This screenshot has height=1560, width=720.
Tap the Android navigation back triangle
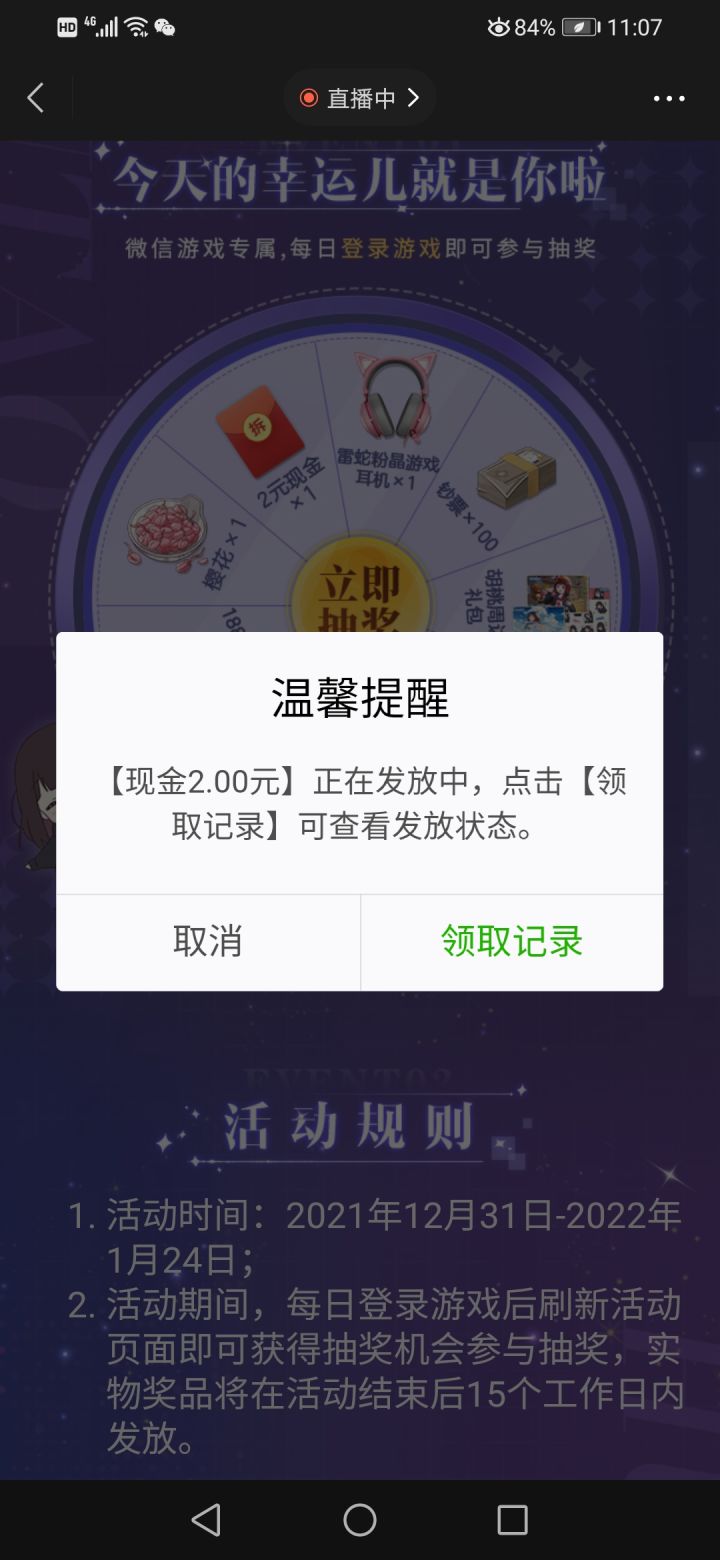(207, 1519)
